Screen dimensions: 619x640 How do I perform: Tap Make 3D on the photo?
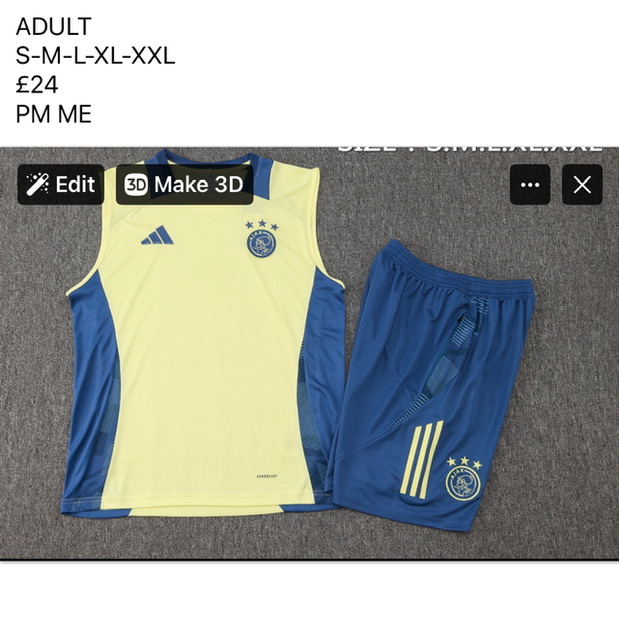coord(183,185)
